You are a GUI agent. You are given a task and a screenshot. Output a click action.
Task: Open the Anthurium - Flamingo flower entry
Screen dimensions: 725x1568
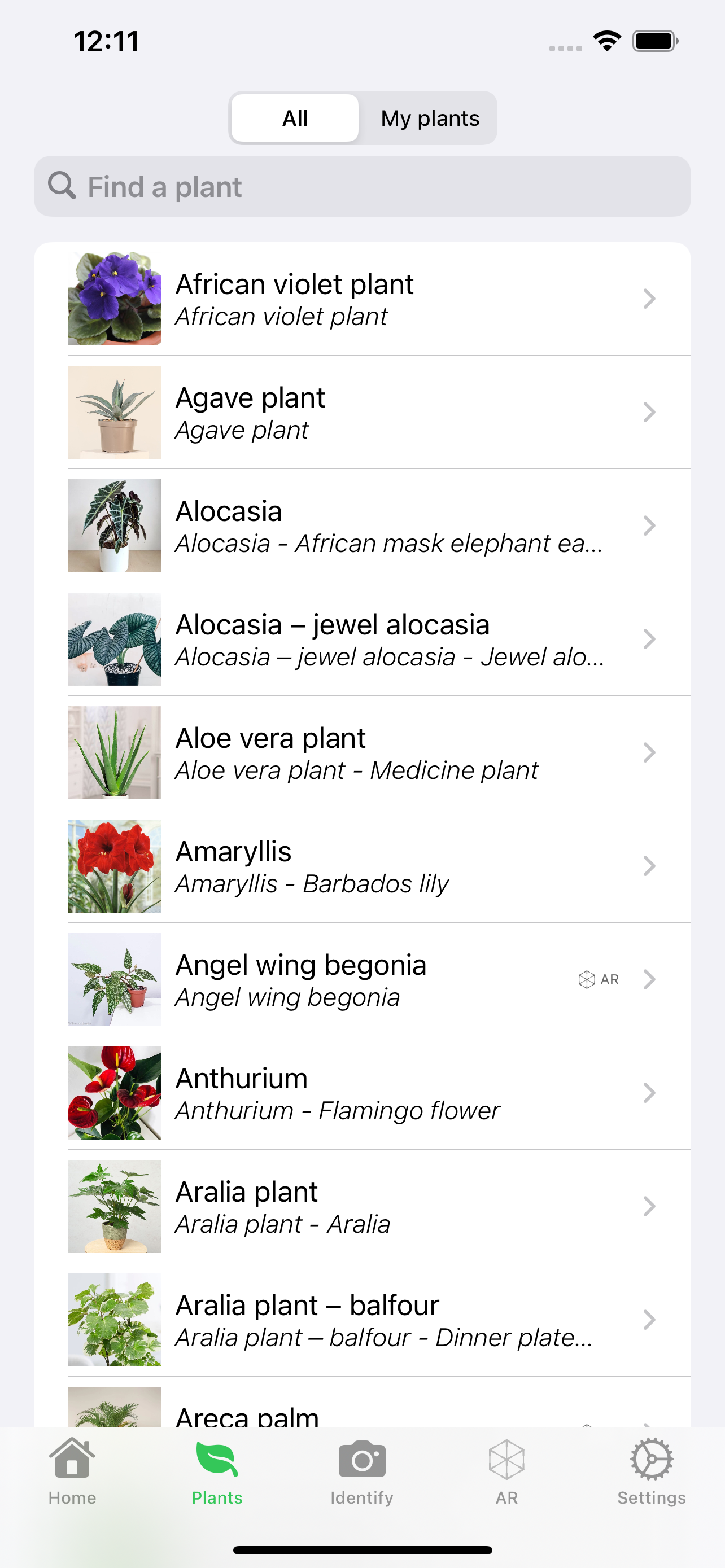point(362,1093)
